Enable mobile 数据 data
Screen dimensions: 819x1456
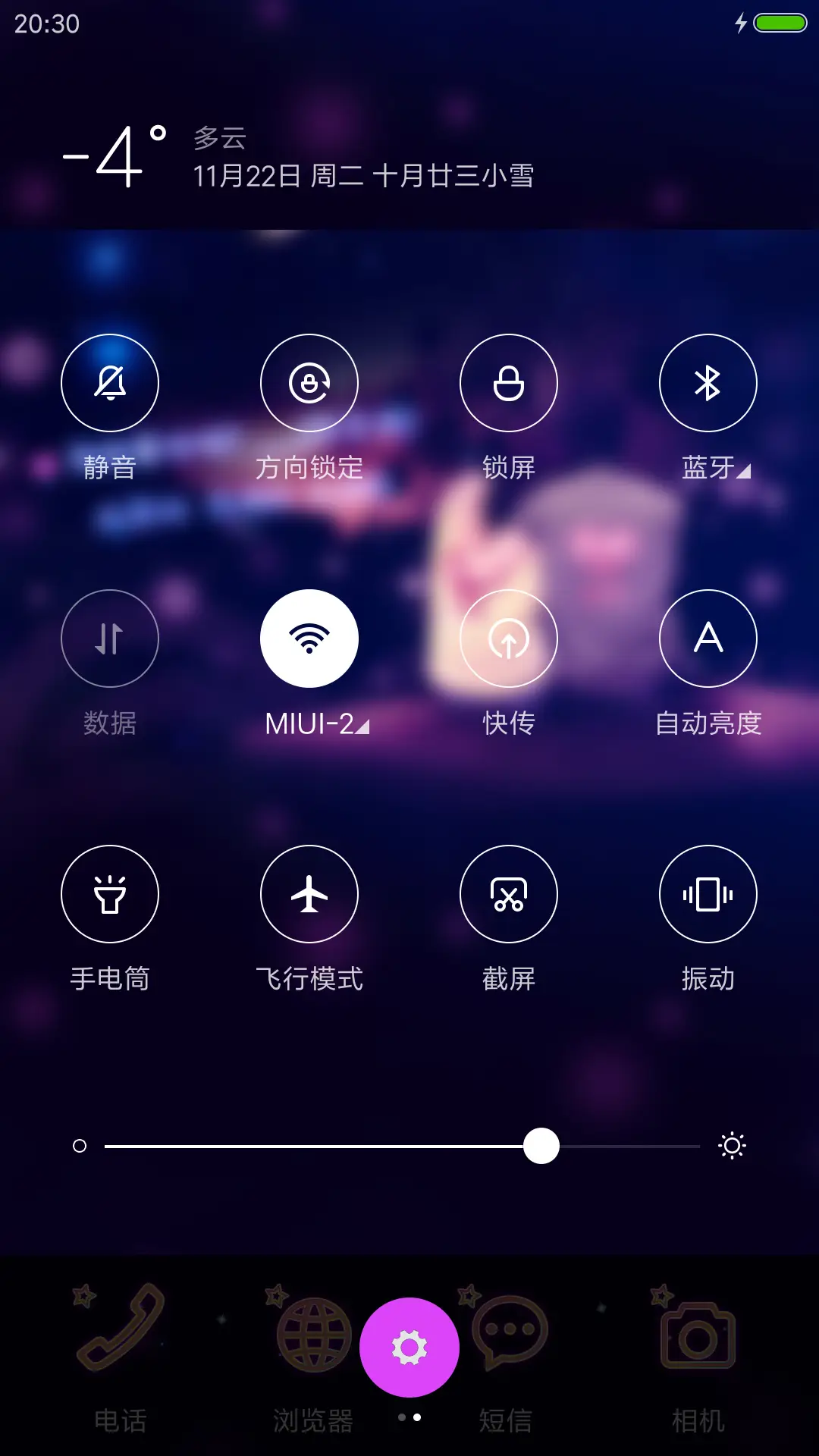pyautogui.click(x=110, y=639)
